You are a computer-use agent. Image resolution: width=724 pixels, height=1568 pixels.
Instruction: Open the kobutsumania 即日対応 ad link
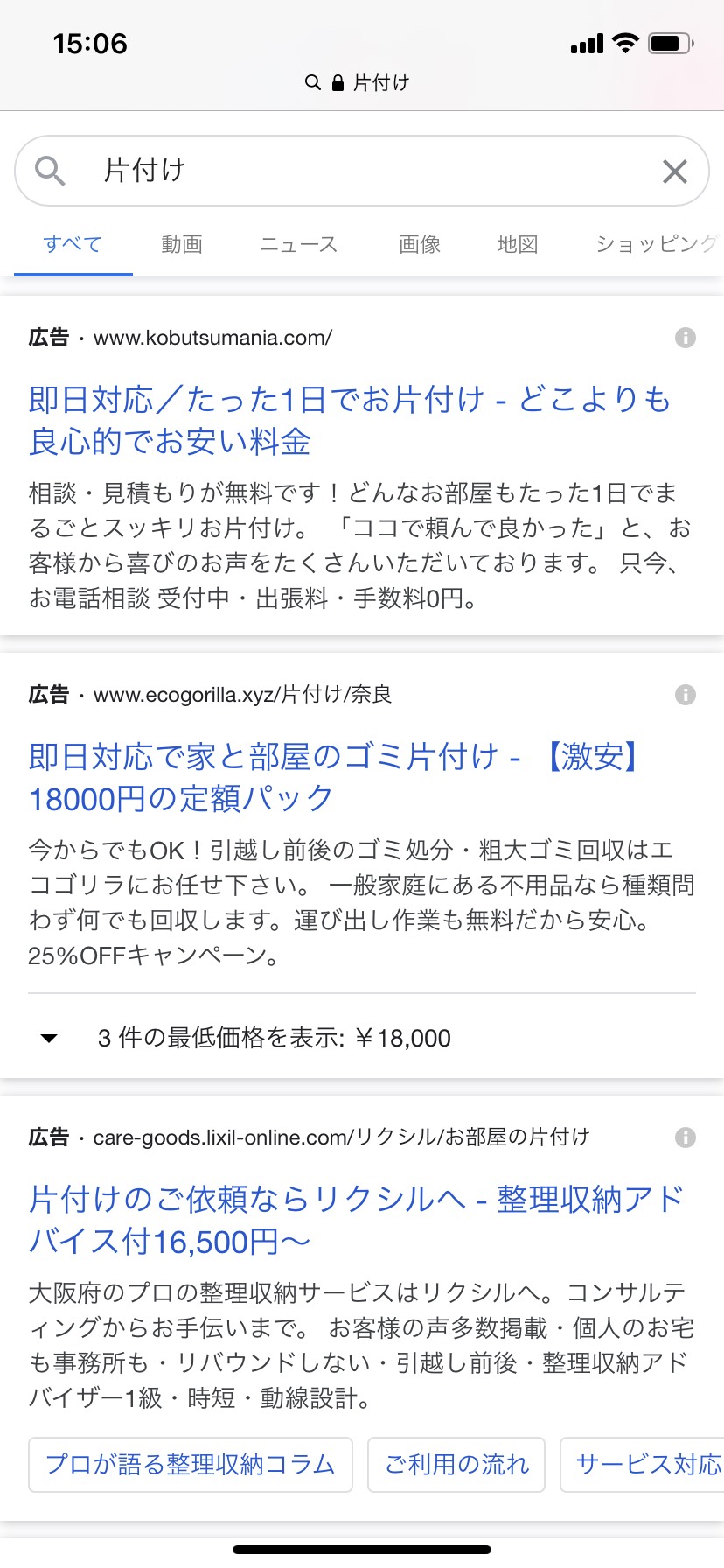tap(350, 421)
